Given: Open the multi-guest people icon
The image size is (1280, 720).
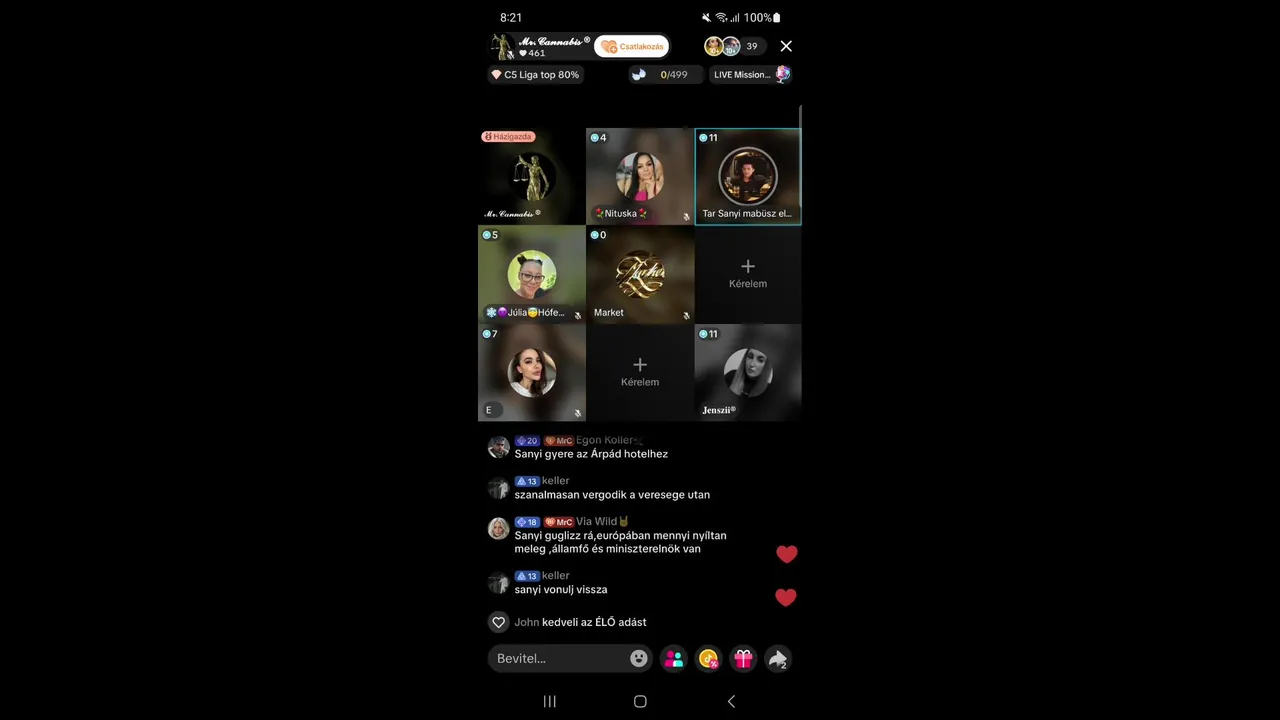Looking at the screenshot, I should (x=674, y=658).
